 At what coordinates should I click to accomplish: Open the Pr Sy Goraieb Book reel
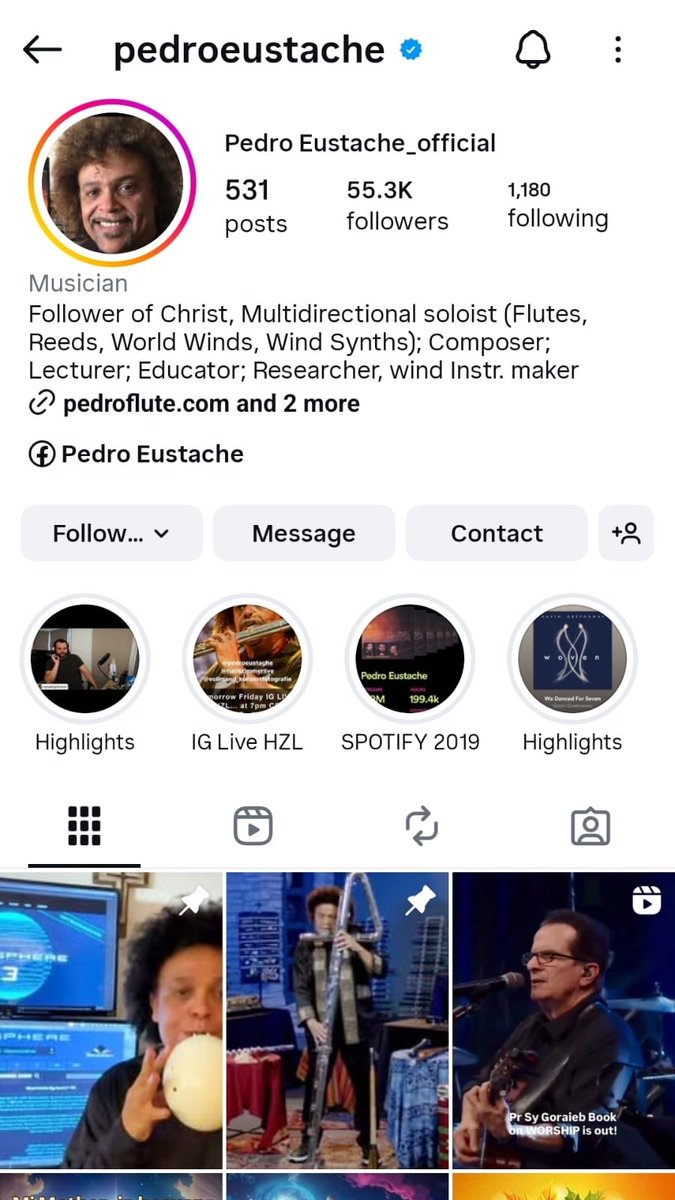563,1020
